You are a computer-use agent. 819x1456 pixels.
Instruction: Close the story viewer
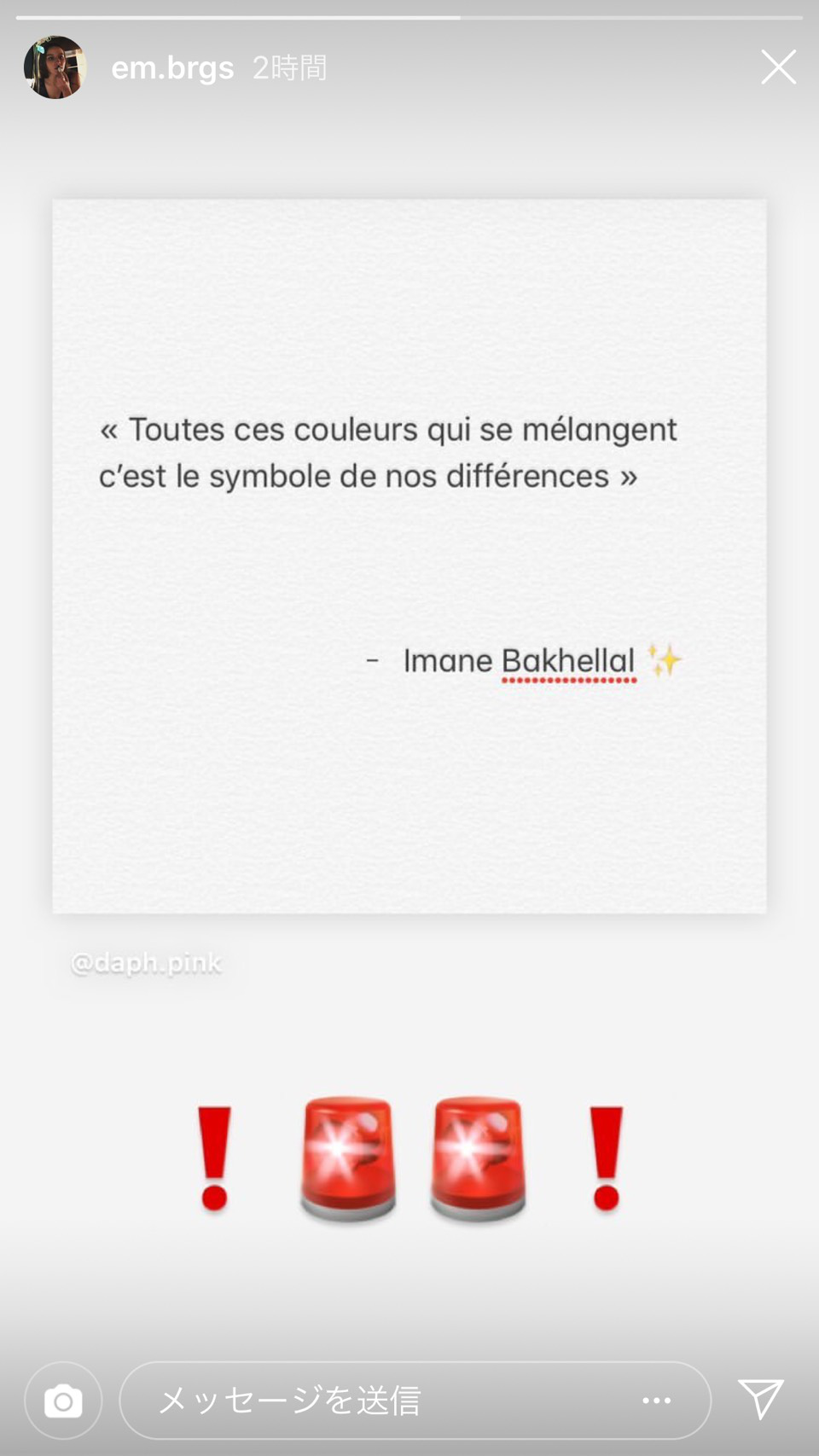[778, 67]
